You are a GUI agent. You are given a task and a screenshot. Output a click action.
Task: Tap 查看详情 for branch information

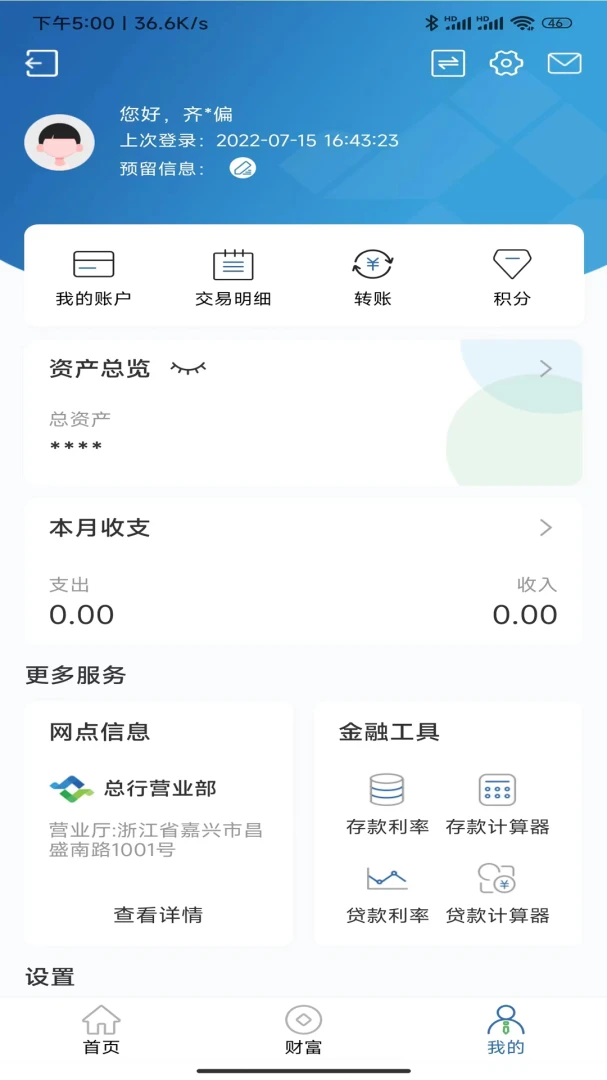click(158, 914)
